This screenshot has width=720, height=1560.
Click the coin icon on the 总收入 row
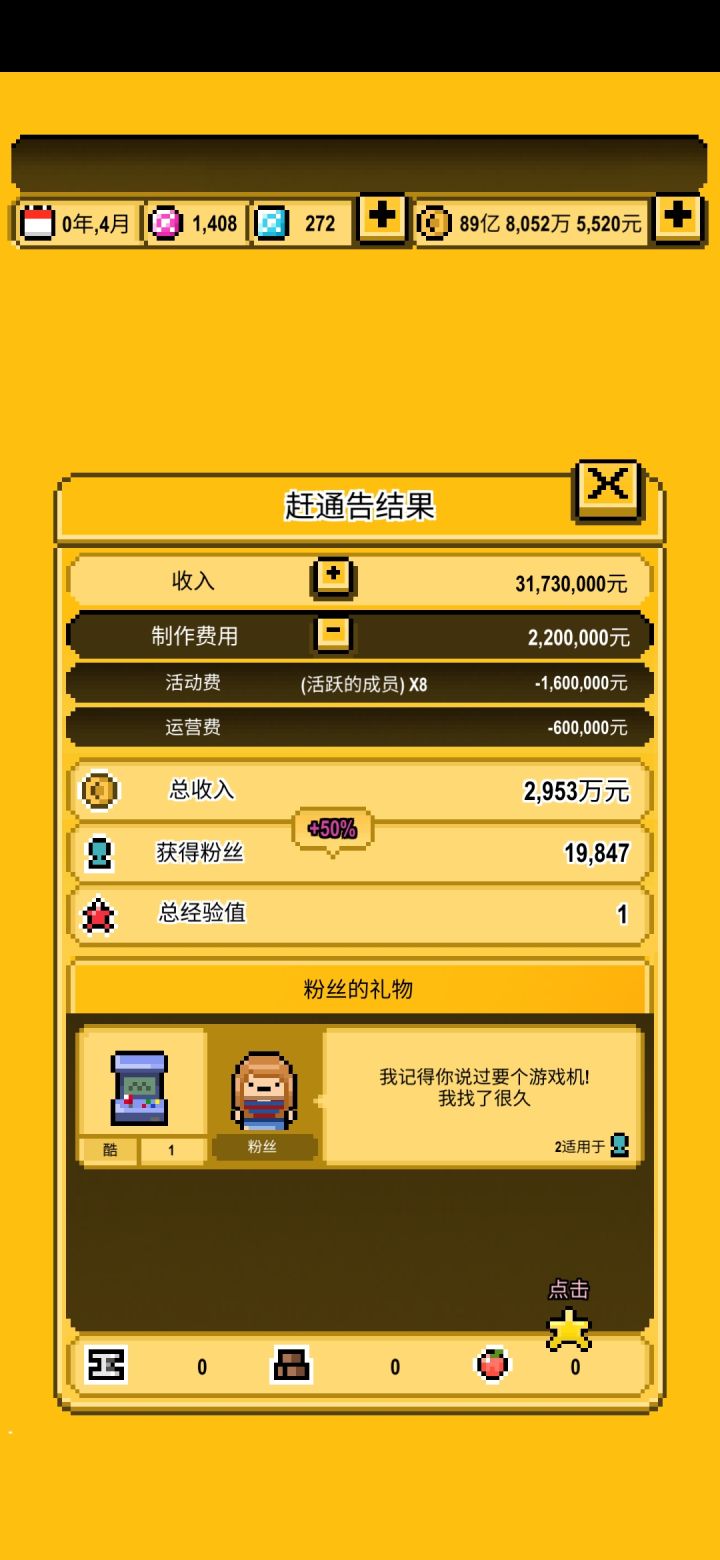click(x=97, y=789)
